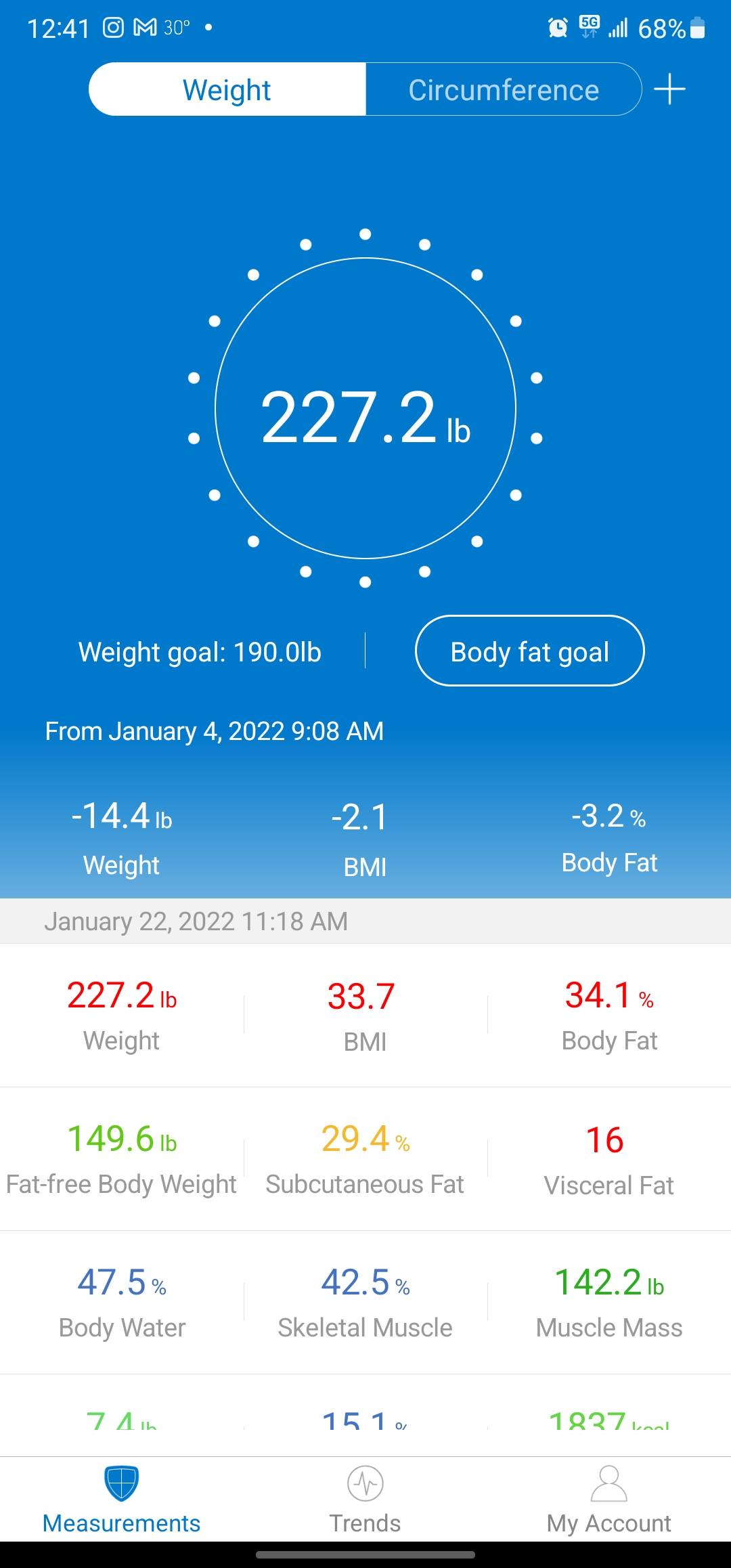The width and height of the screenshot is (731, 1568).
Task: Select the Weight tab
Action: tap(227, 89)
